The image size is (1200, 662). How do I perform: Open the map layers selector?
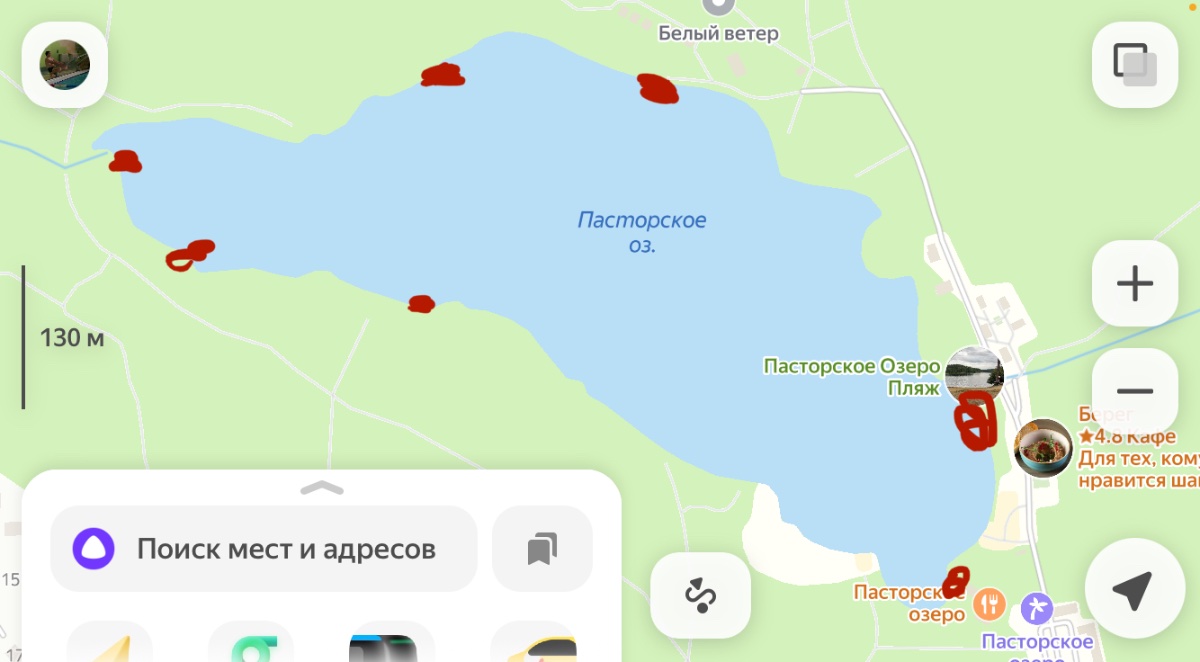(x=1134, y=65)
